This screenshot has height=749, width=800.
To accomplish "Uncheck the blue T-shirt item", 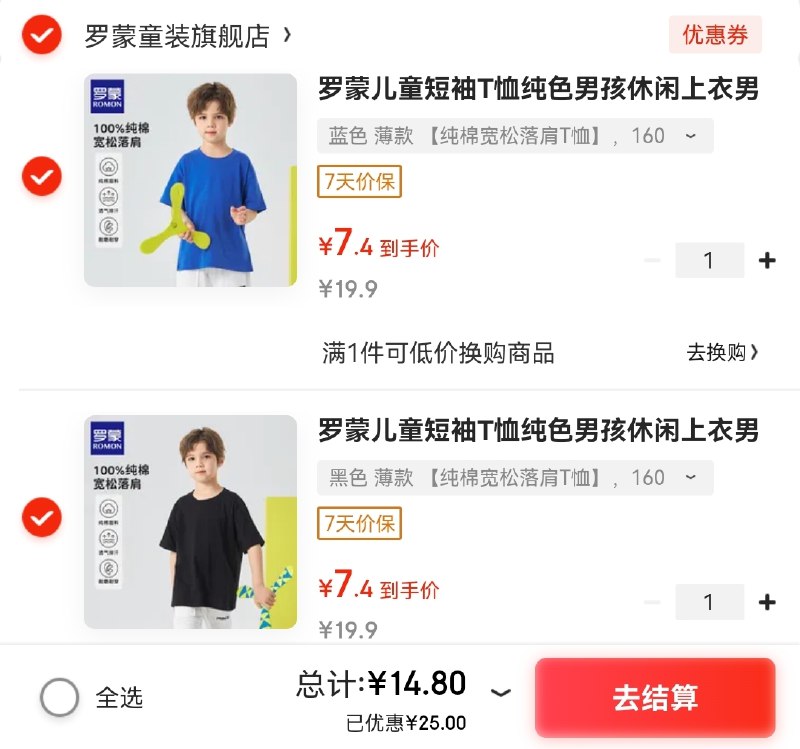I will 41,177.
